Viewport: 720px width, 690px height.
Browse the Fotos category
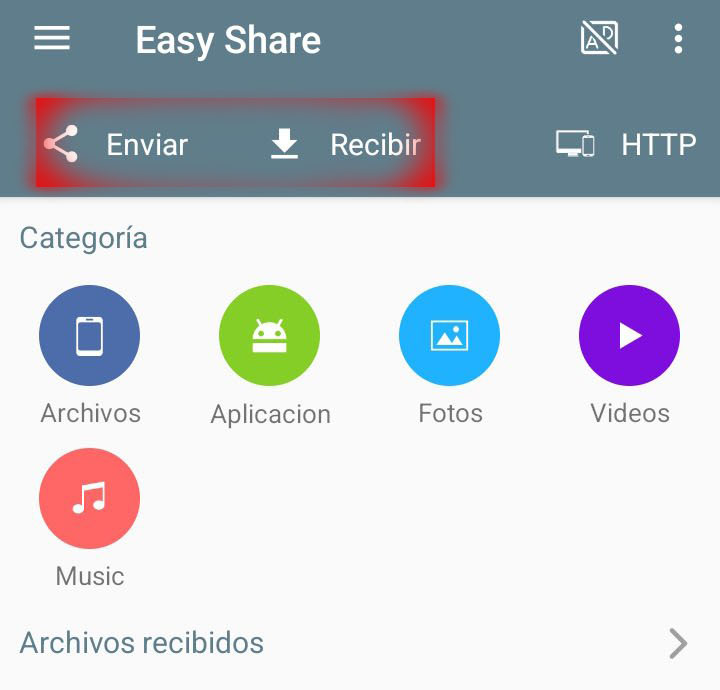coord(449,336)
